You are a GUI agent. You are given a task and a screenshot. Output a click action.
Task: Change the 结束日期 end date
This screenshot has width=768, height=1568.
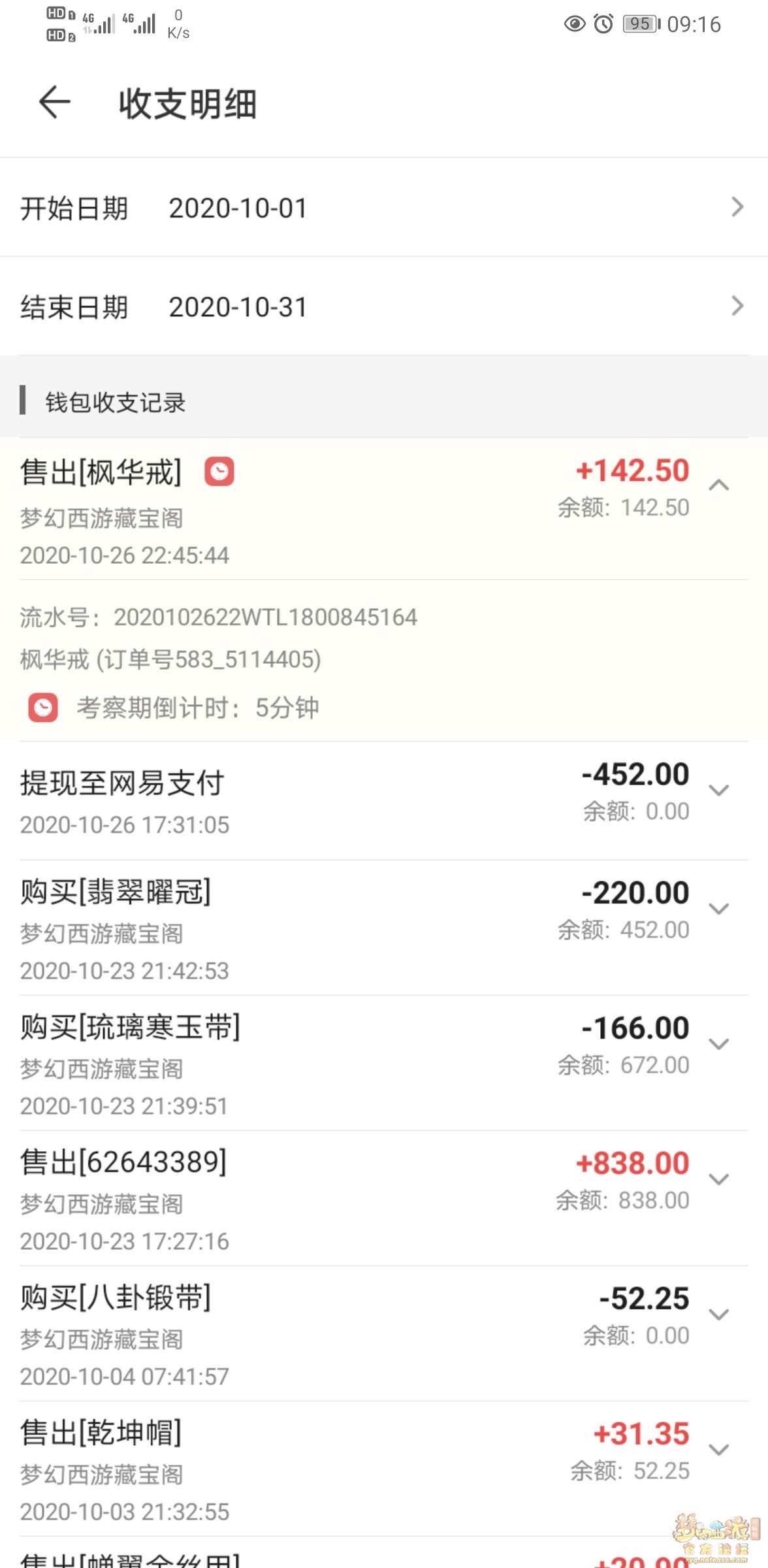[384, 306]
